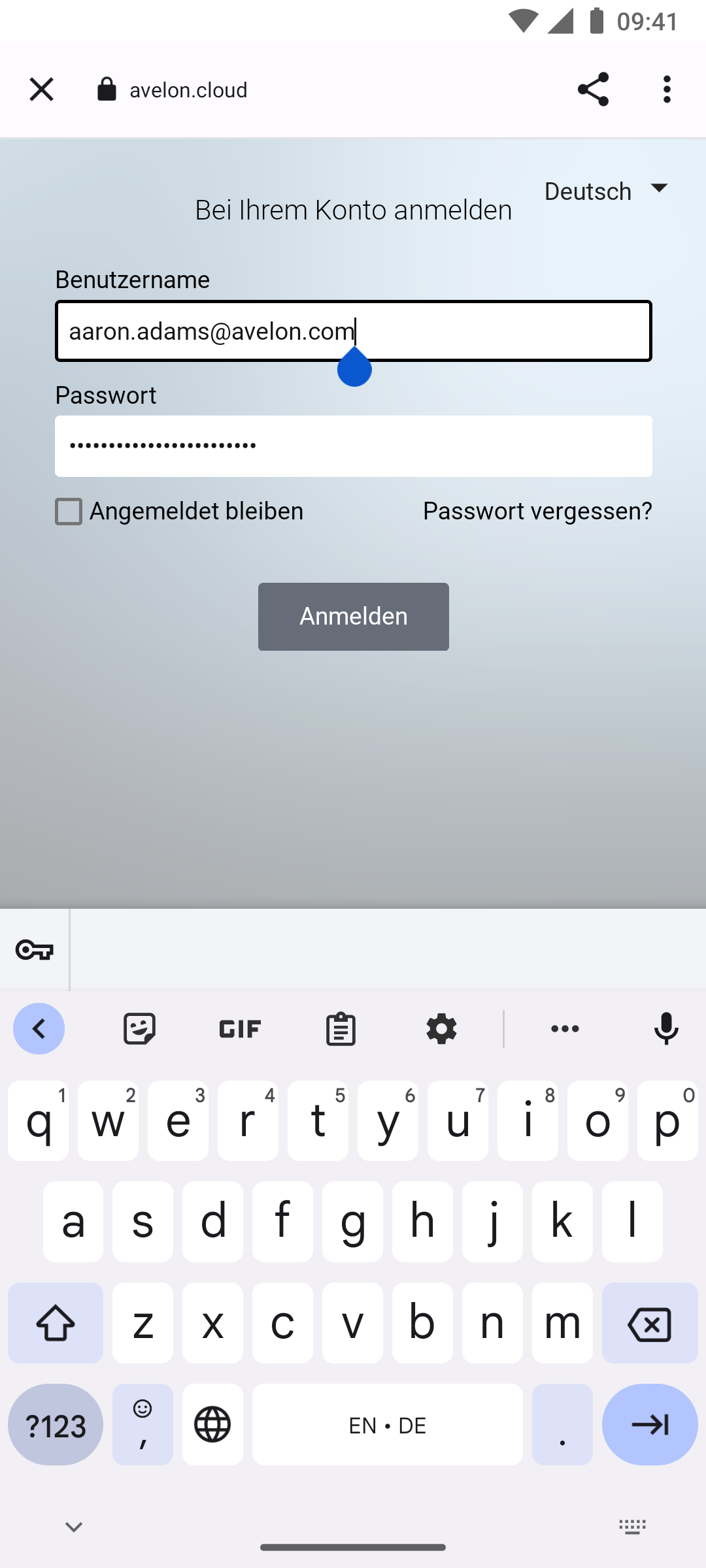
Task: Open the GIF keyboard
Action: click(x=240, y=1029)
